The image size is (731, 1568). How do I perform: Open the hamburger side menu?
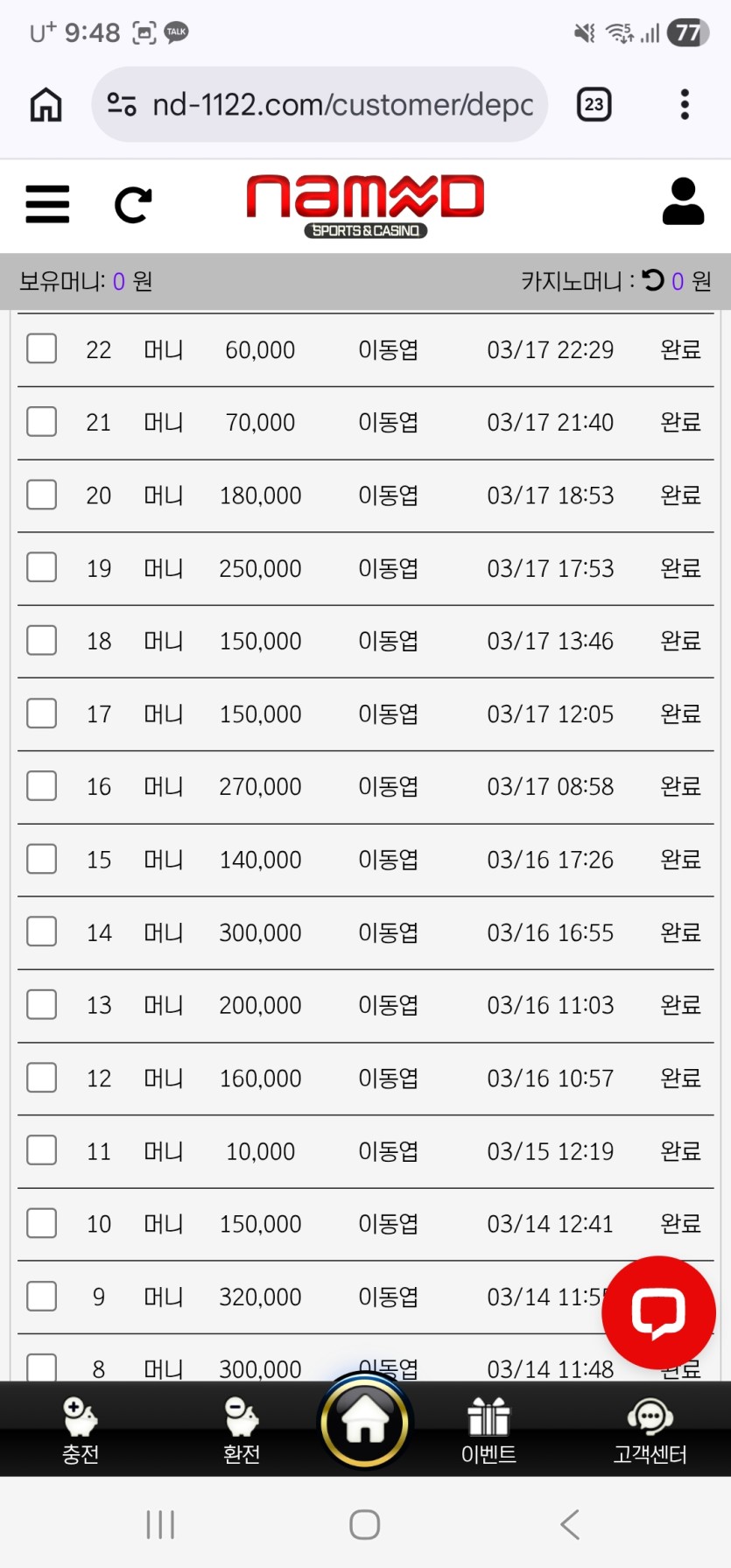tap(47, 204)
